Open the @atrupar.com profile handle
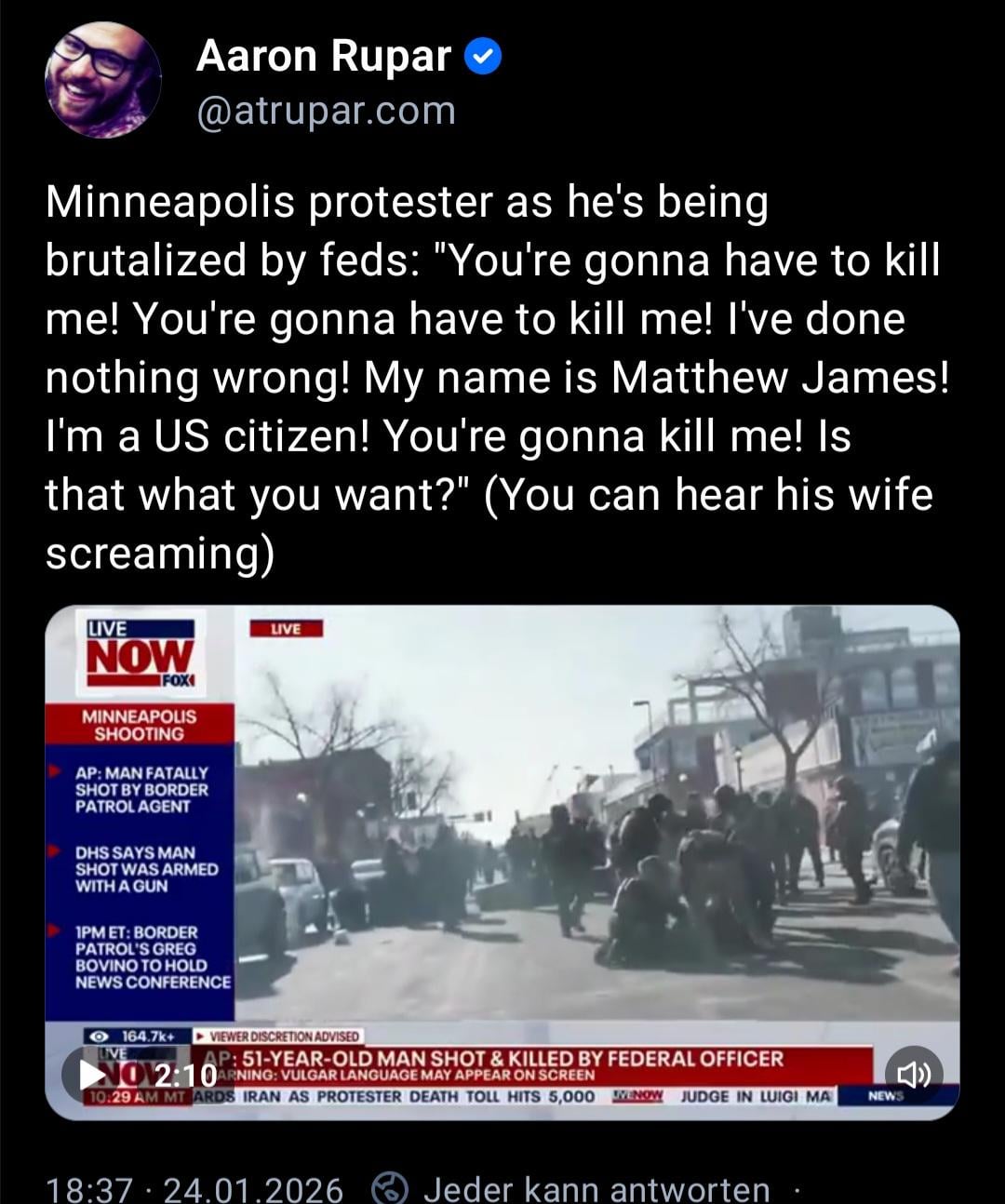1005x1204 pixels. point(326,112)
